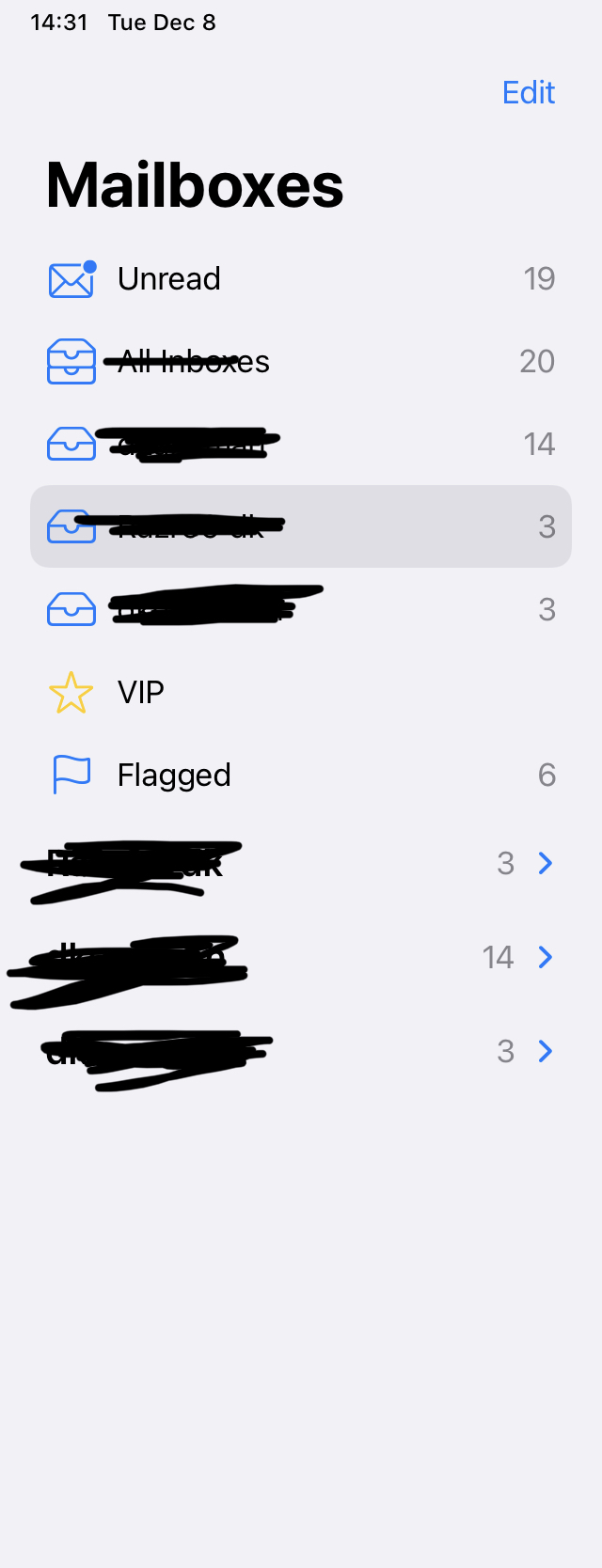Tap Edit to modify the mailboxes list
The width and height of the screenshot is (602, 1568).
pos(528,92)
